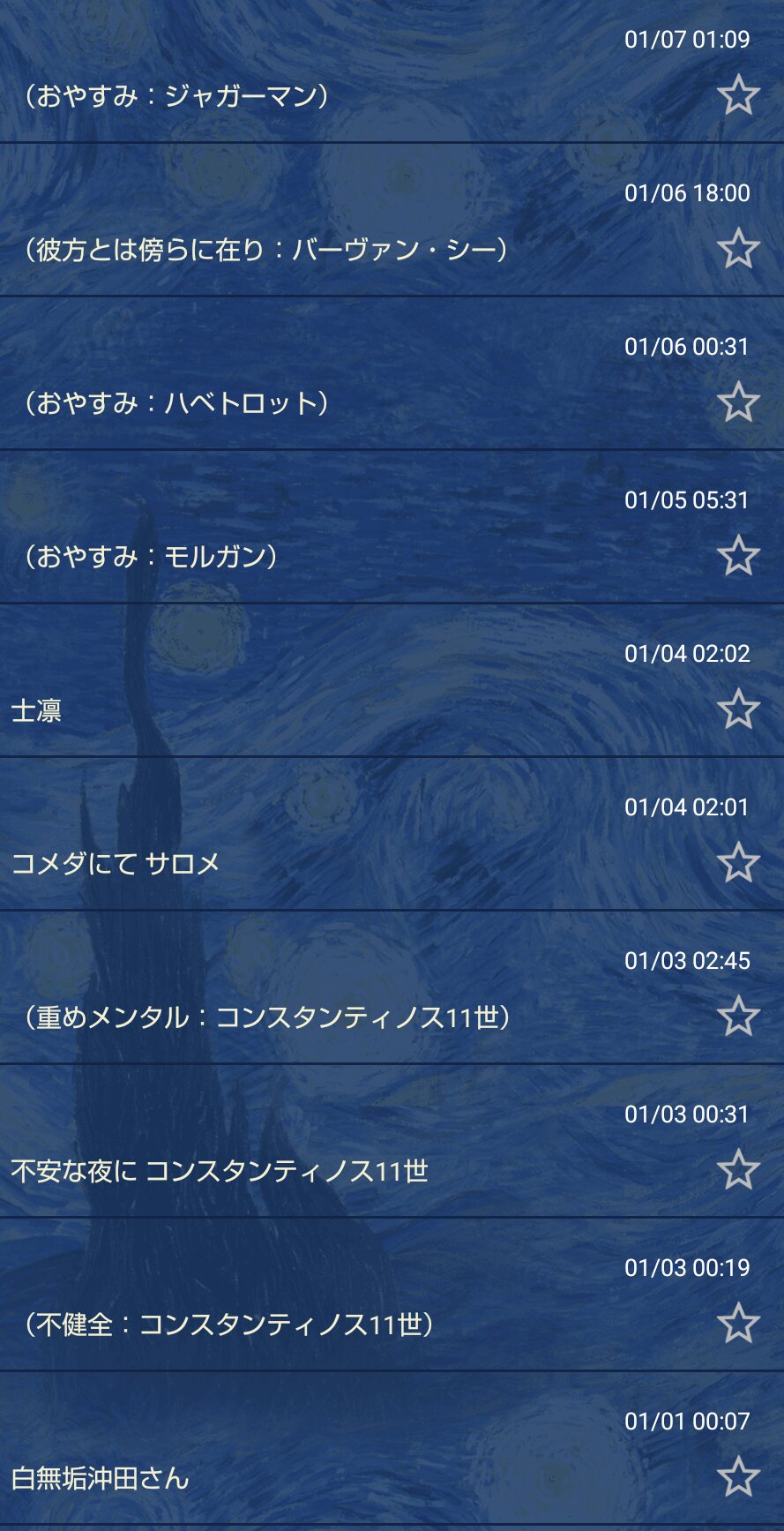The height and width of the screenshot is (1531, 784).
Task: Star the note （おやすみ：ジャガーマン）
Action: (738, 95)
